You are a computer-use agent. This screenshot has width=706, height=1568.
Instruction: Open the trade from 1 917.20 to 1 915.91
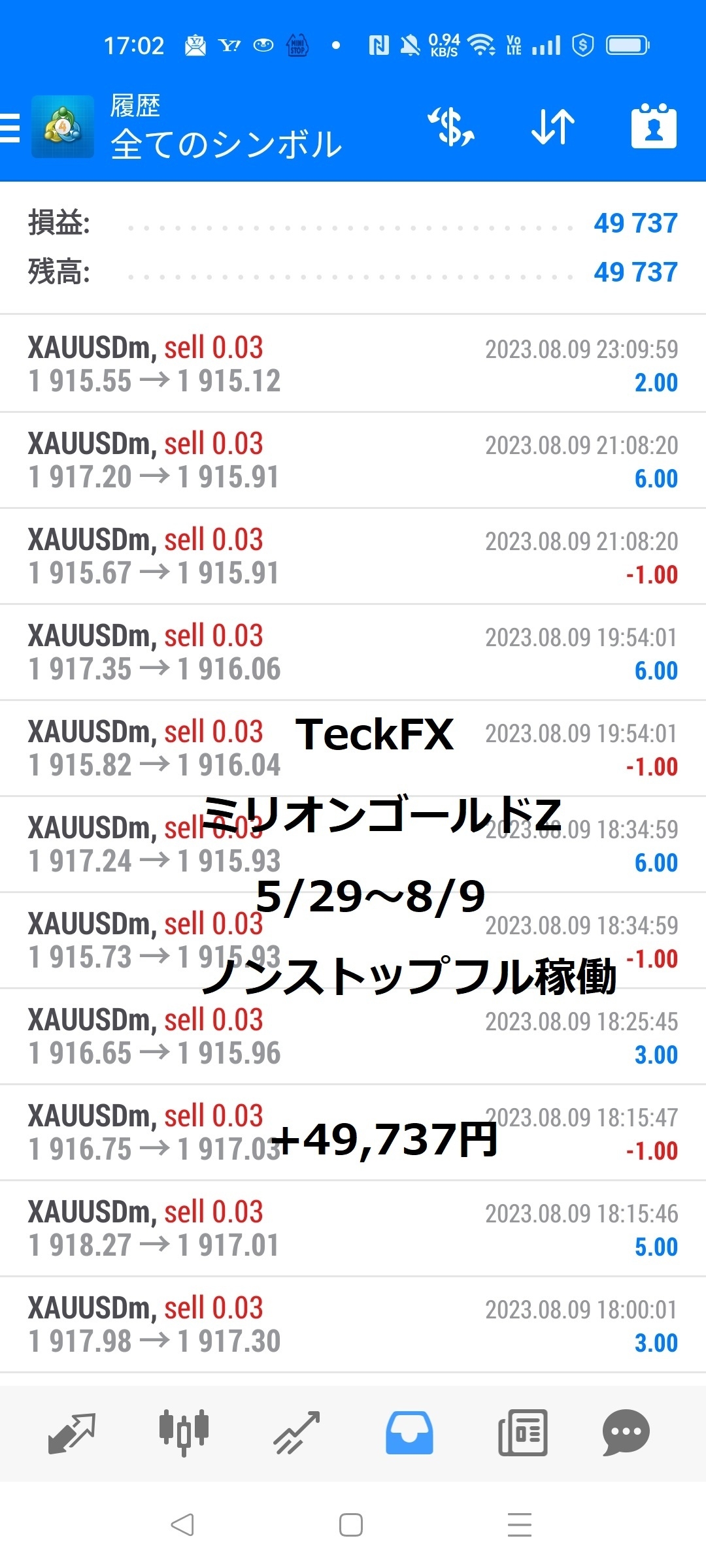click(x=353, y=460)
